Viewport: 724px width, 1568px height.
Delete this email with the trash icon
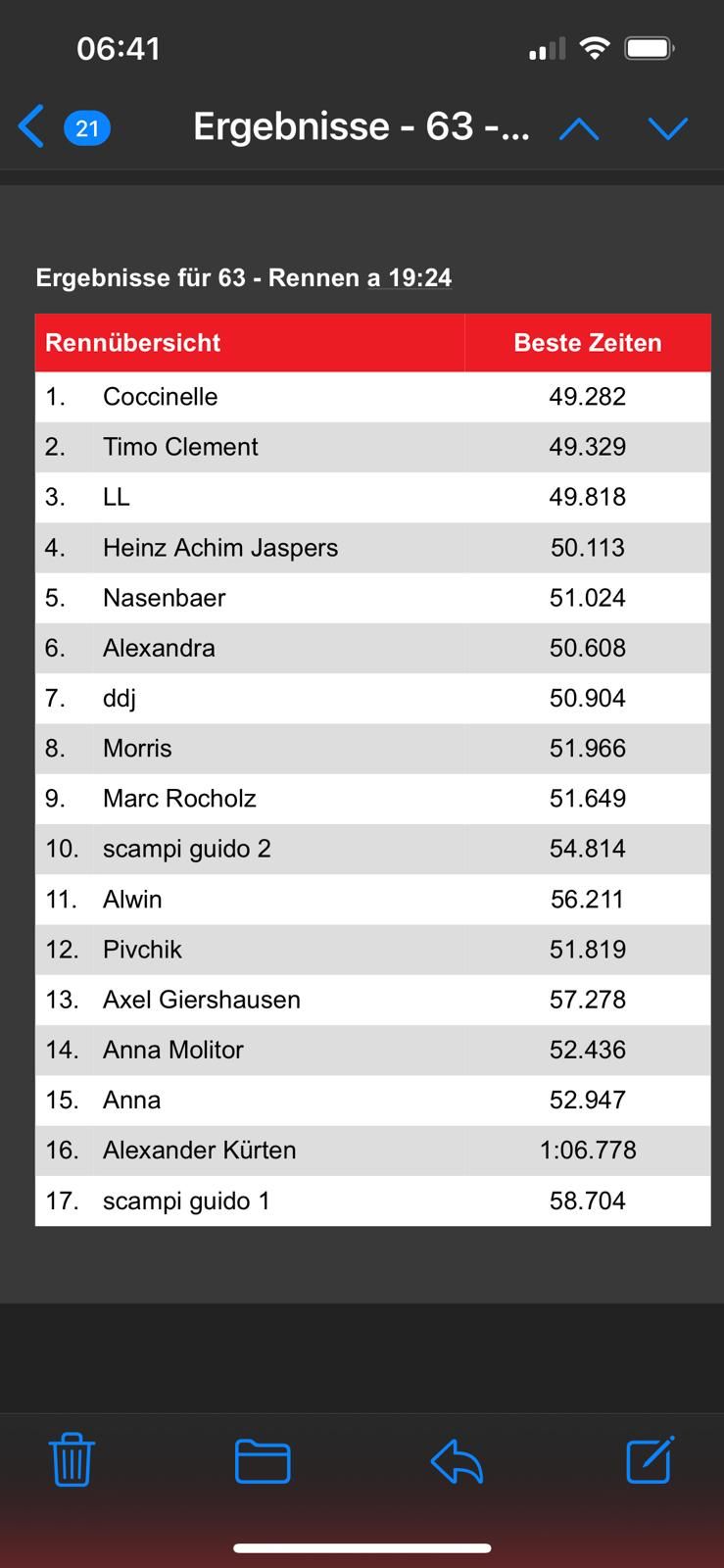point(72,1460)
